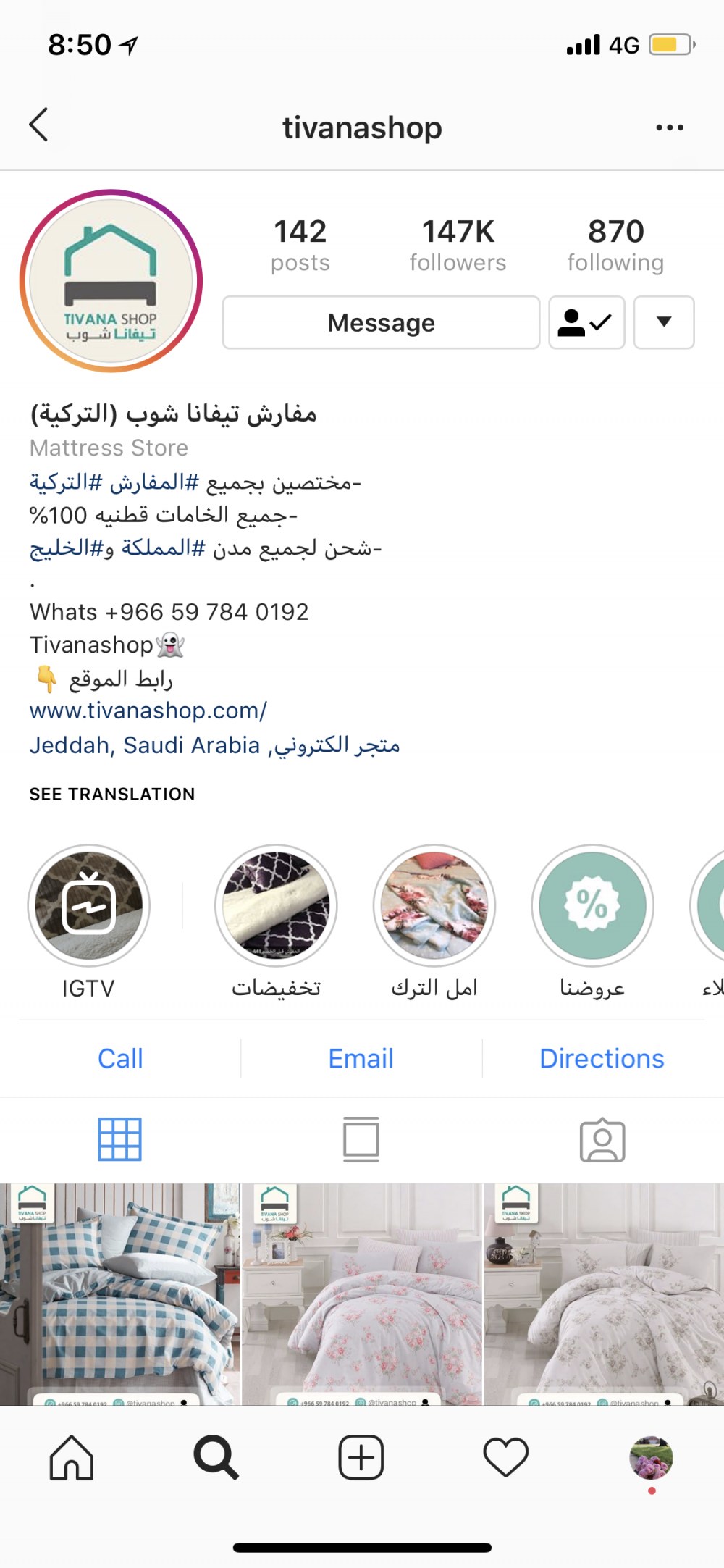Screen dimensions: 724x1568
Task: Get directions to the store
Action: pyautogui.click(x=602, y=1058)
